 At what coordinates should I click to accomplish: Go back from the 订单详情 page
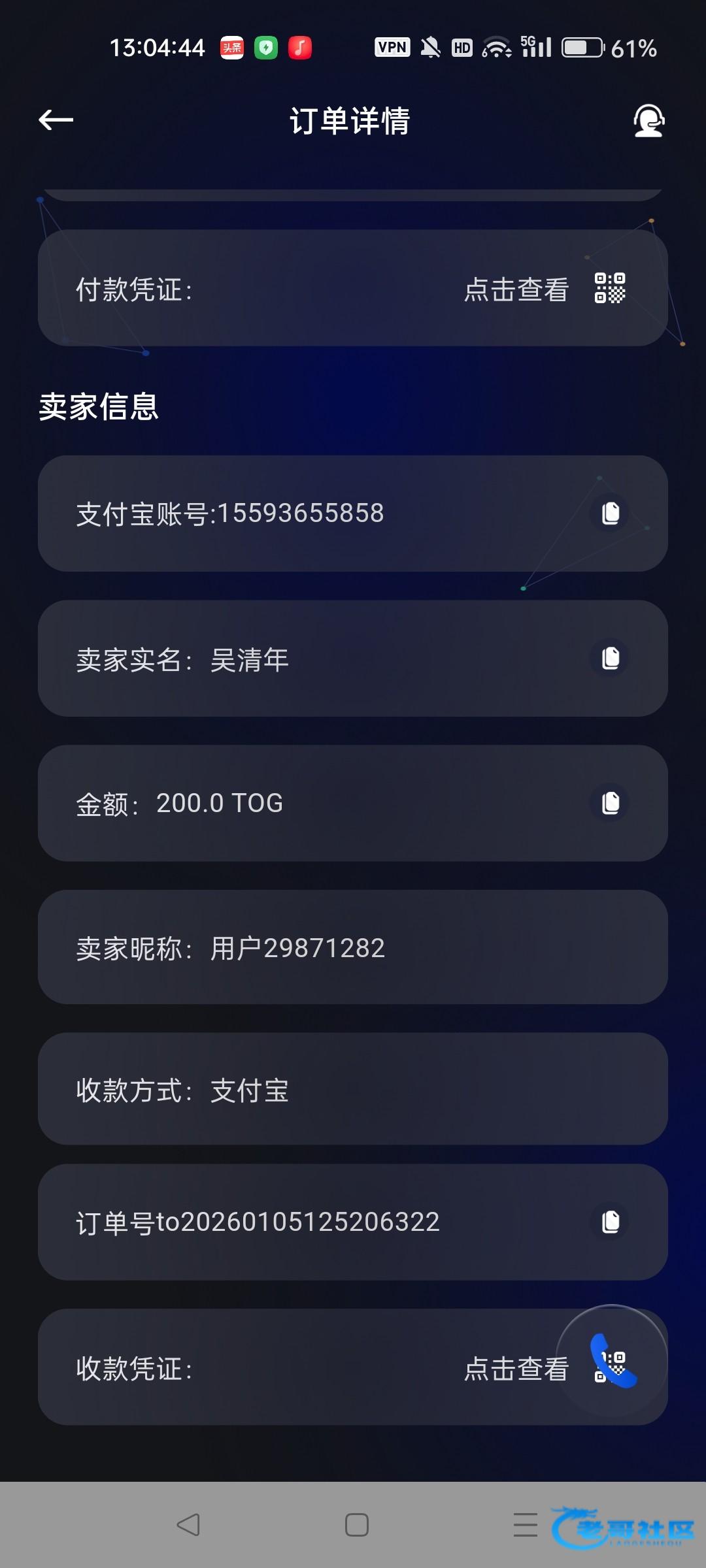click(x=56, y=120)
